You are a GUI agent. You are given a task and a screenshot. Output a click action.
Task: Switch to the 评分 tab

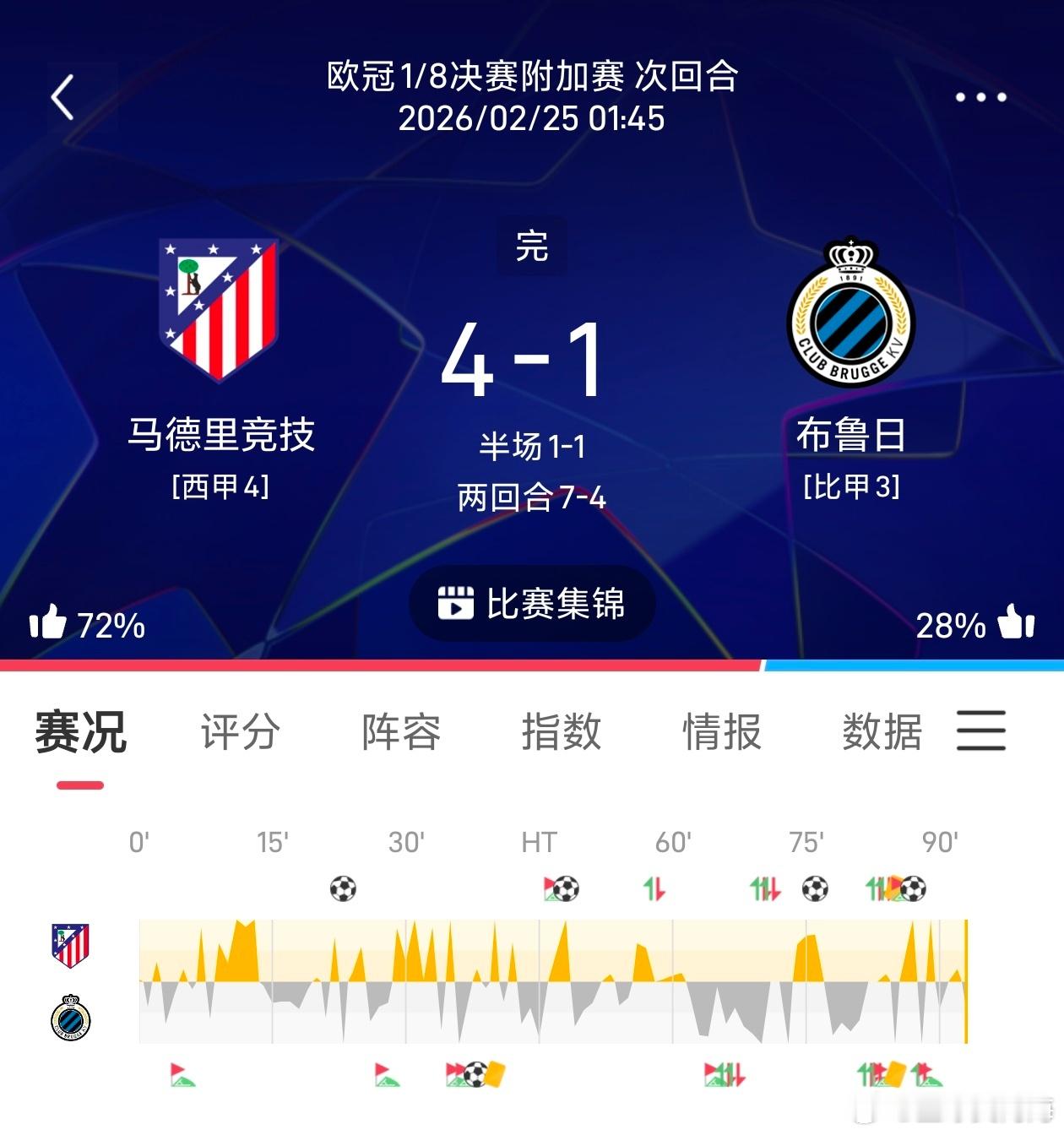pos(239,733)
